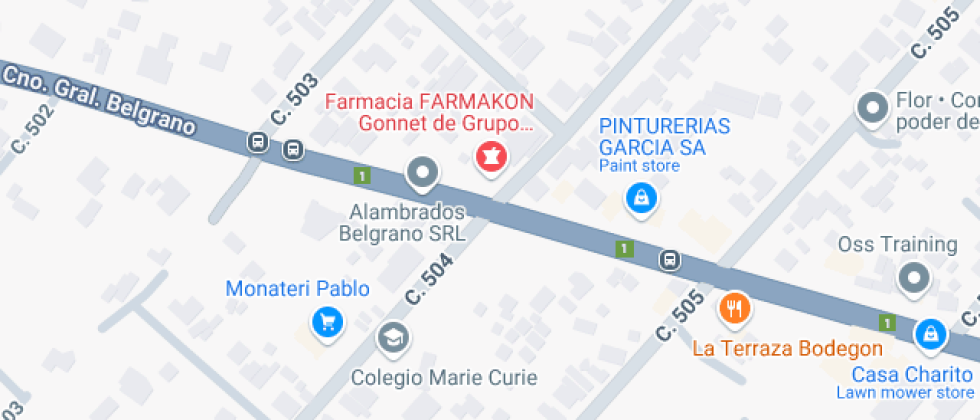Select the Flor place marker

[874, 108]
